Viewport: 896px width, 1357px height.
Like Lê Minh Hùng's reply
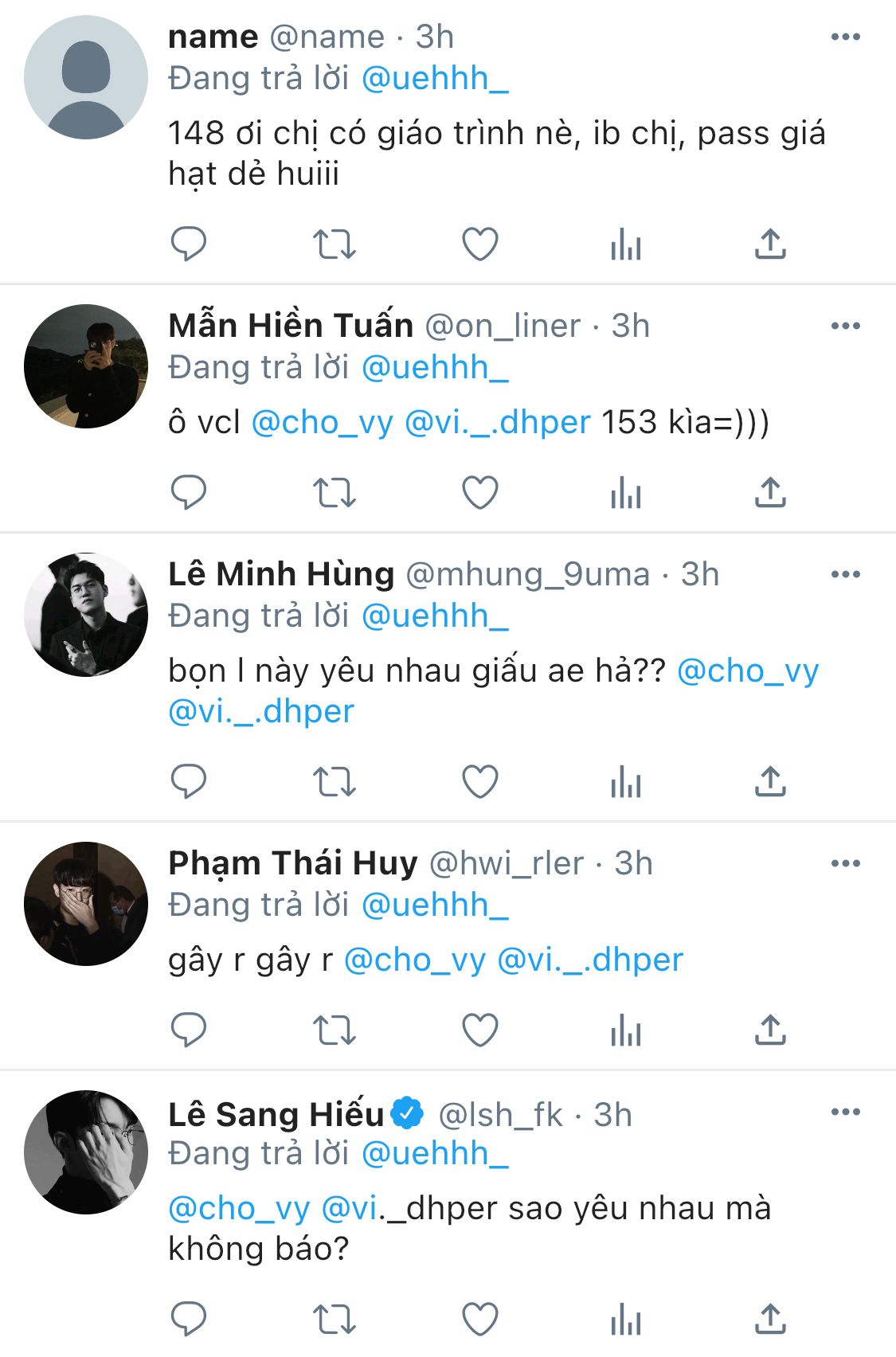click(x=480, y=782)
